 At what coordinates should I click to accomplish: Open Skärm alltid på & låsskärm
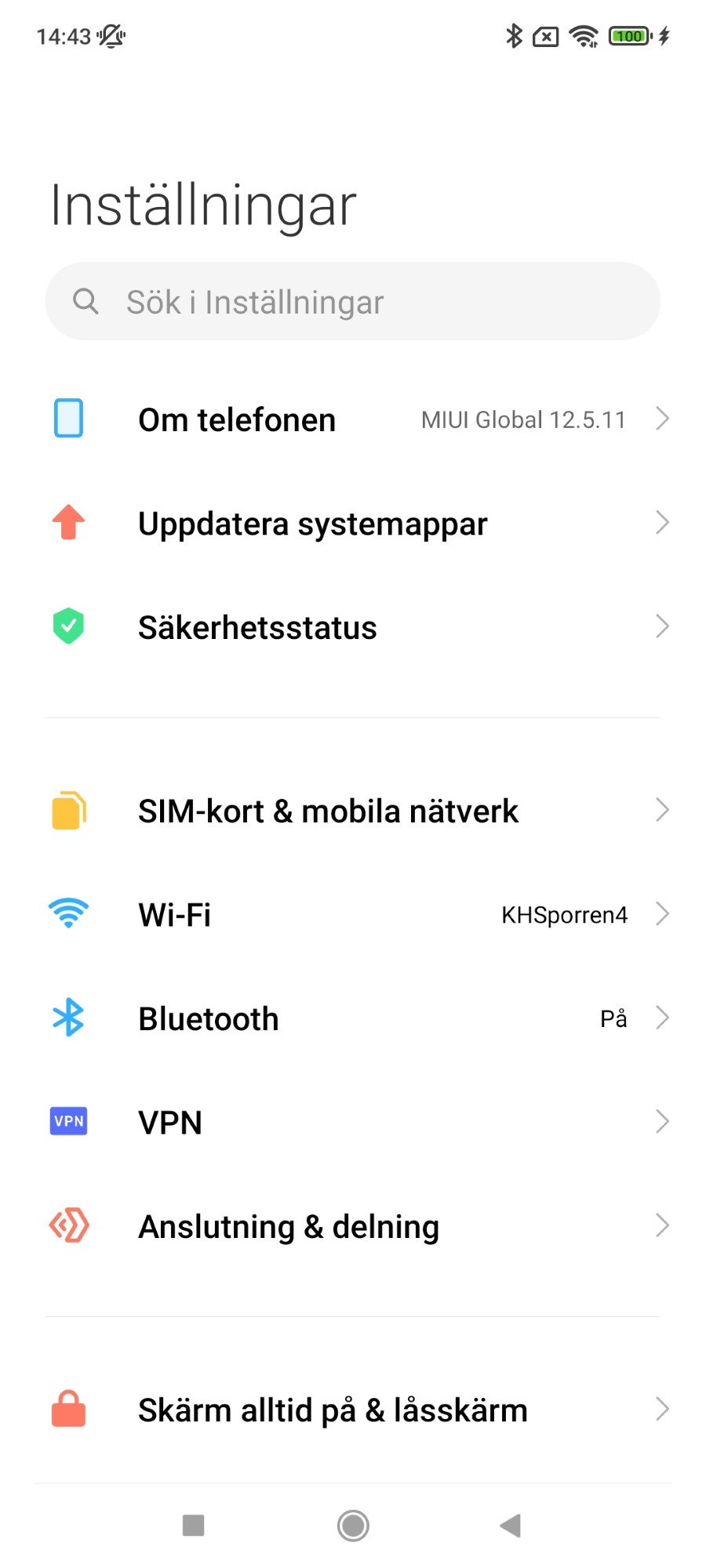(353, 1410)
